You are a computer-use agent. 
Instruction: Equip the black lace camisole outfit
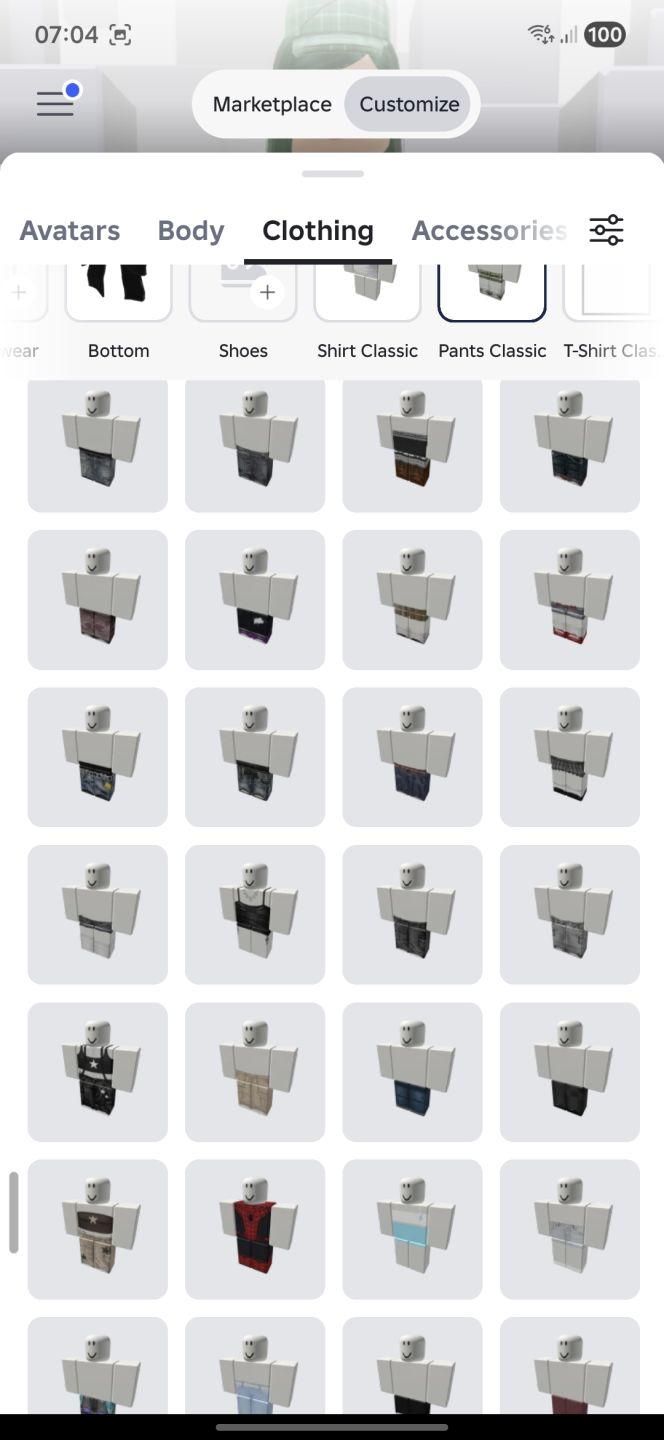coord(255,914)
